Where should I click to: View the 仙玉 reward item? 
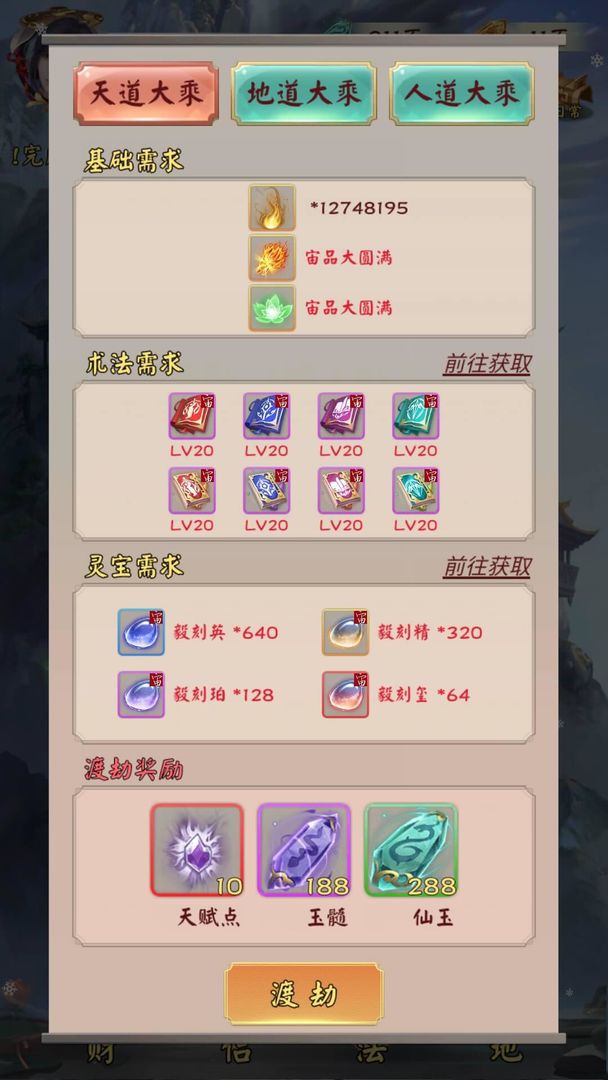[411, 850]
